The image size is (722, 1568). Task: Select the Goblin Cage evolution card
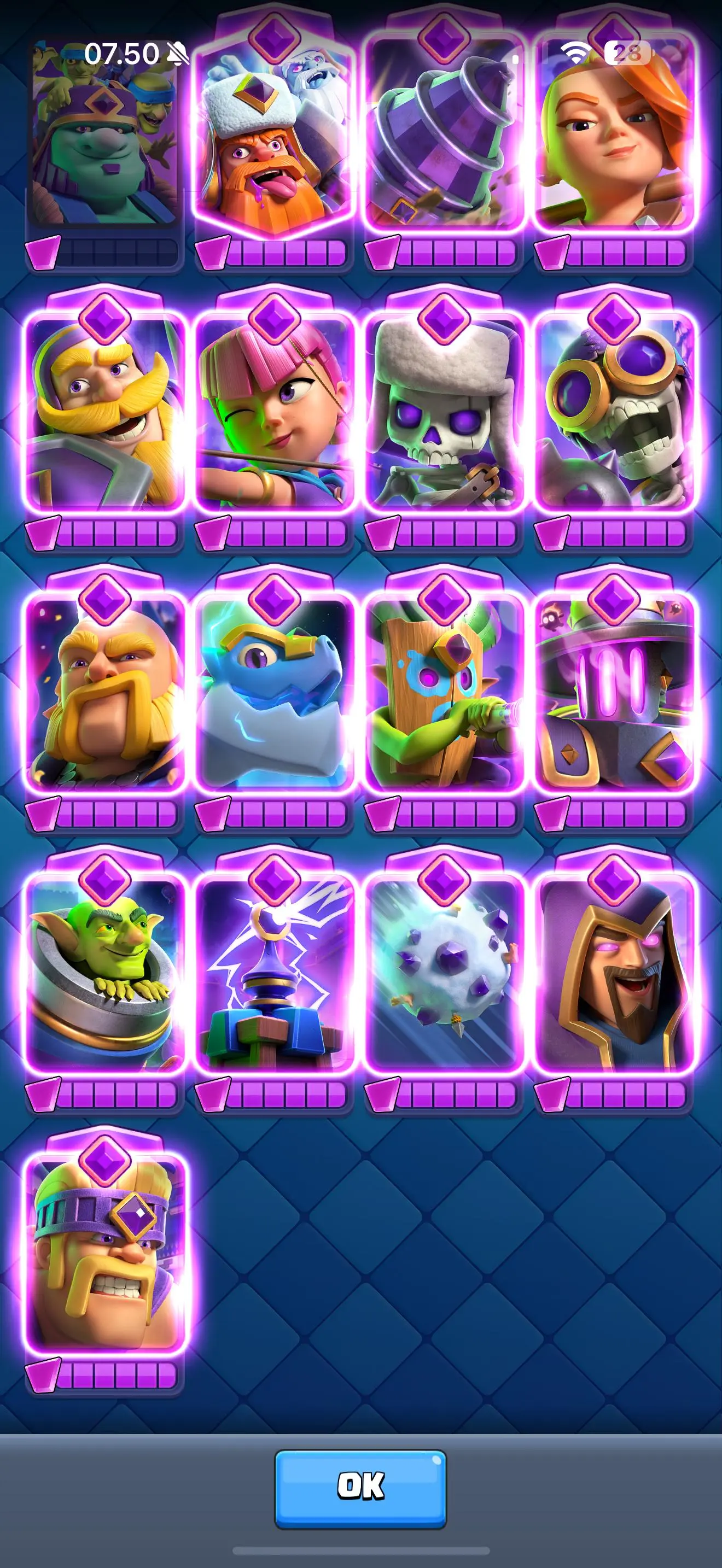(613, 694)
